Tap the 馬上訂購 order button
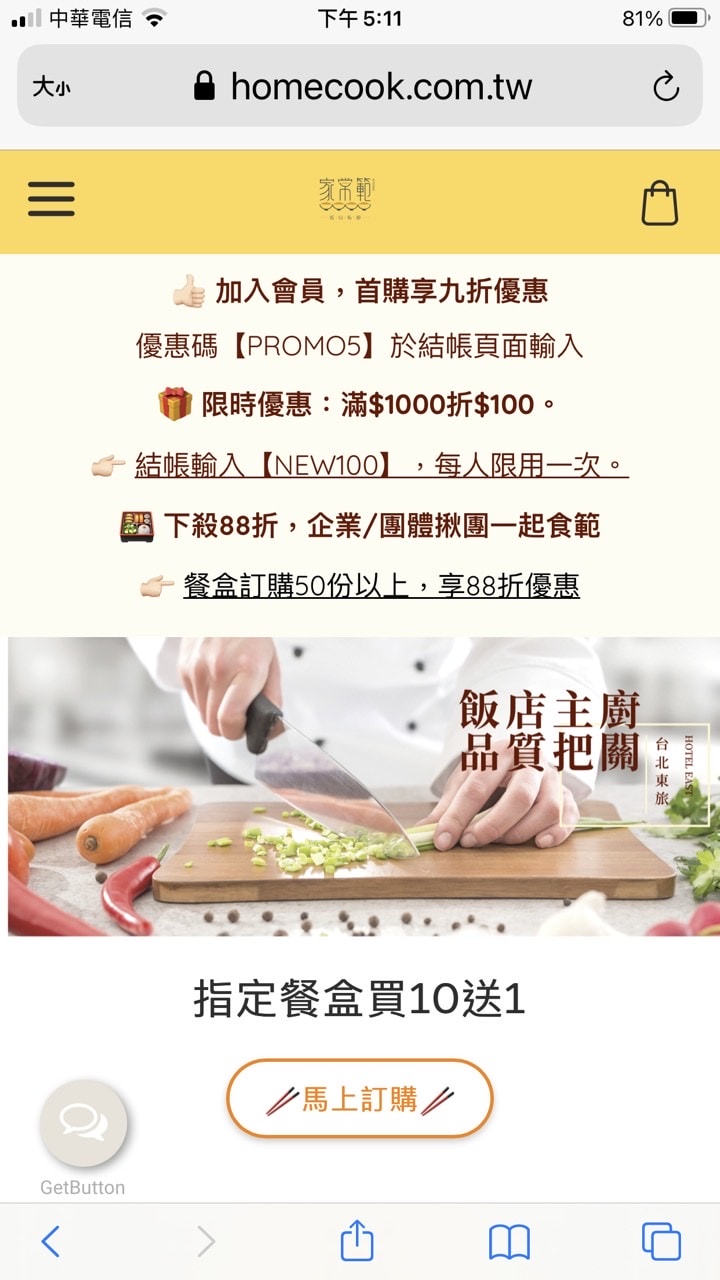The image size is (720, 1280). [360, 1099]
